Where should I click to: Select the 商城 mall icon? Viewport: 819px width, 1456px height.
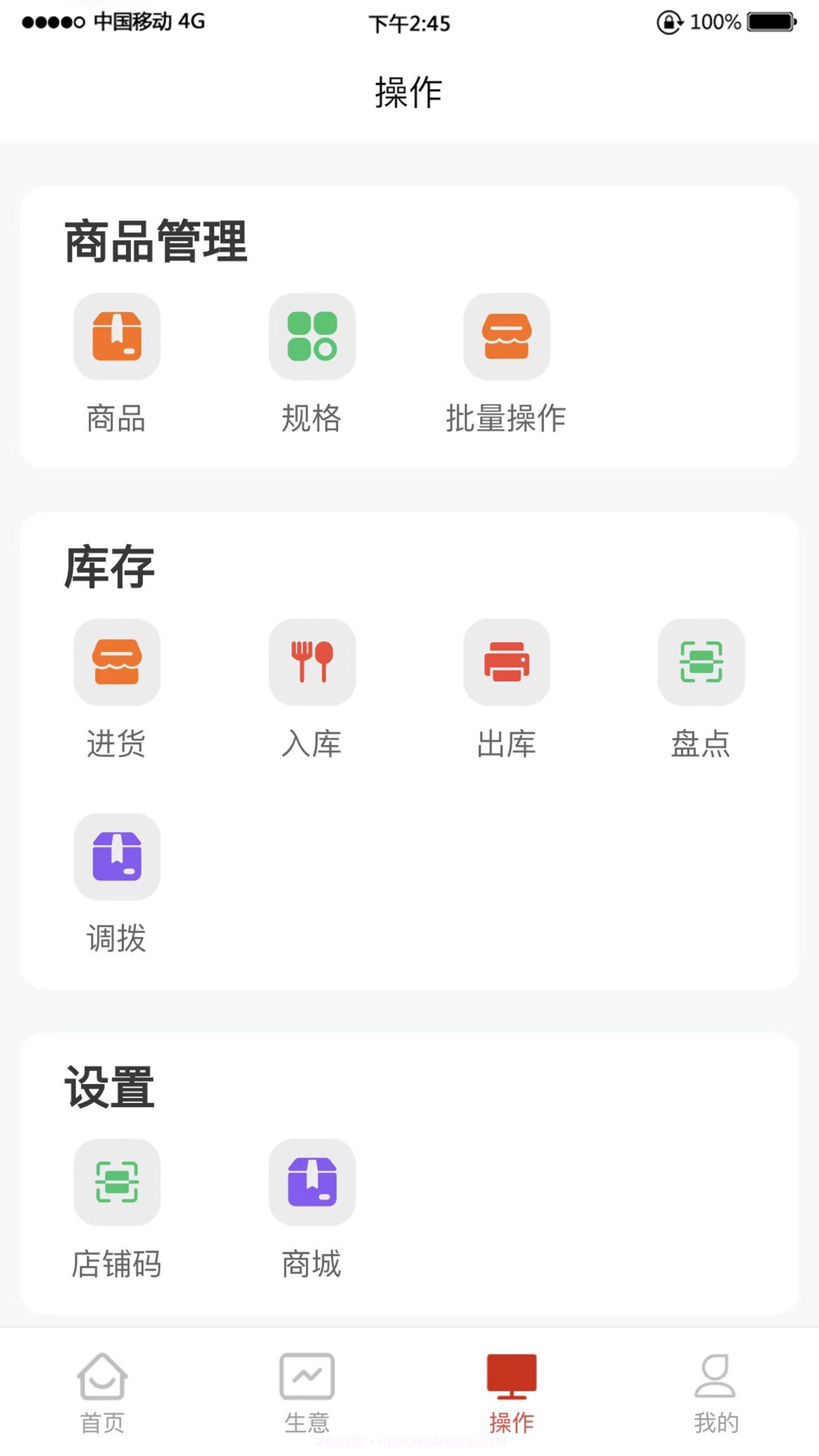312,1182
